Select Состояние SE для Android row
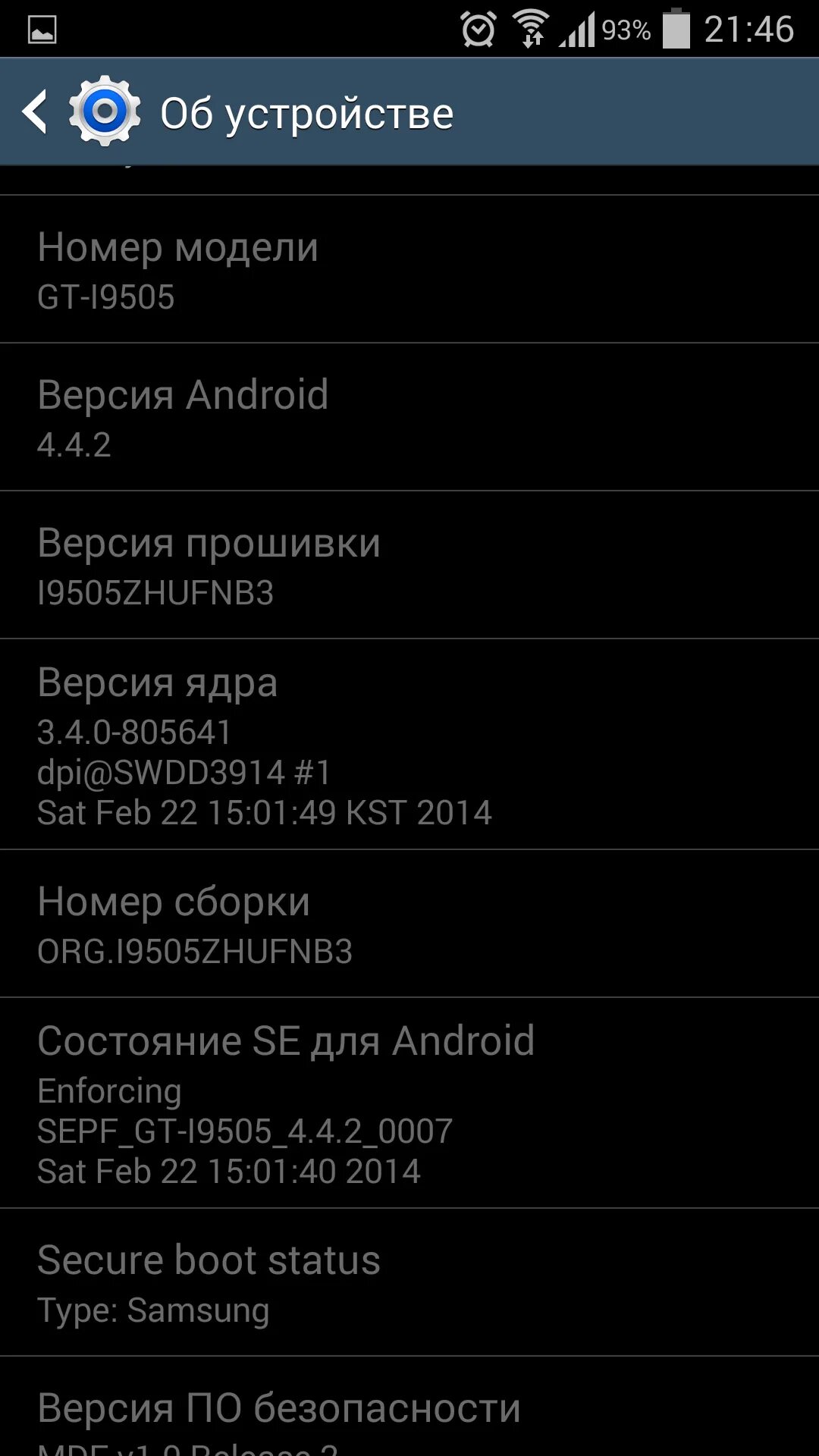The image size is (819, 1456). (409, 1103)
